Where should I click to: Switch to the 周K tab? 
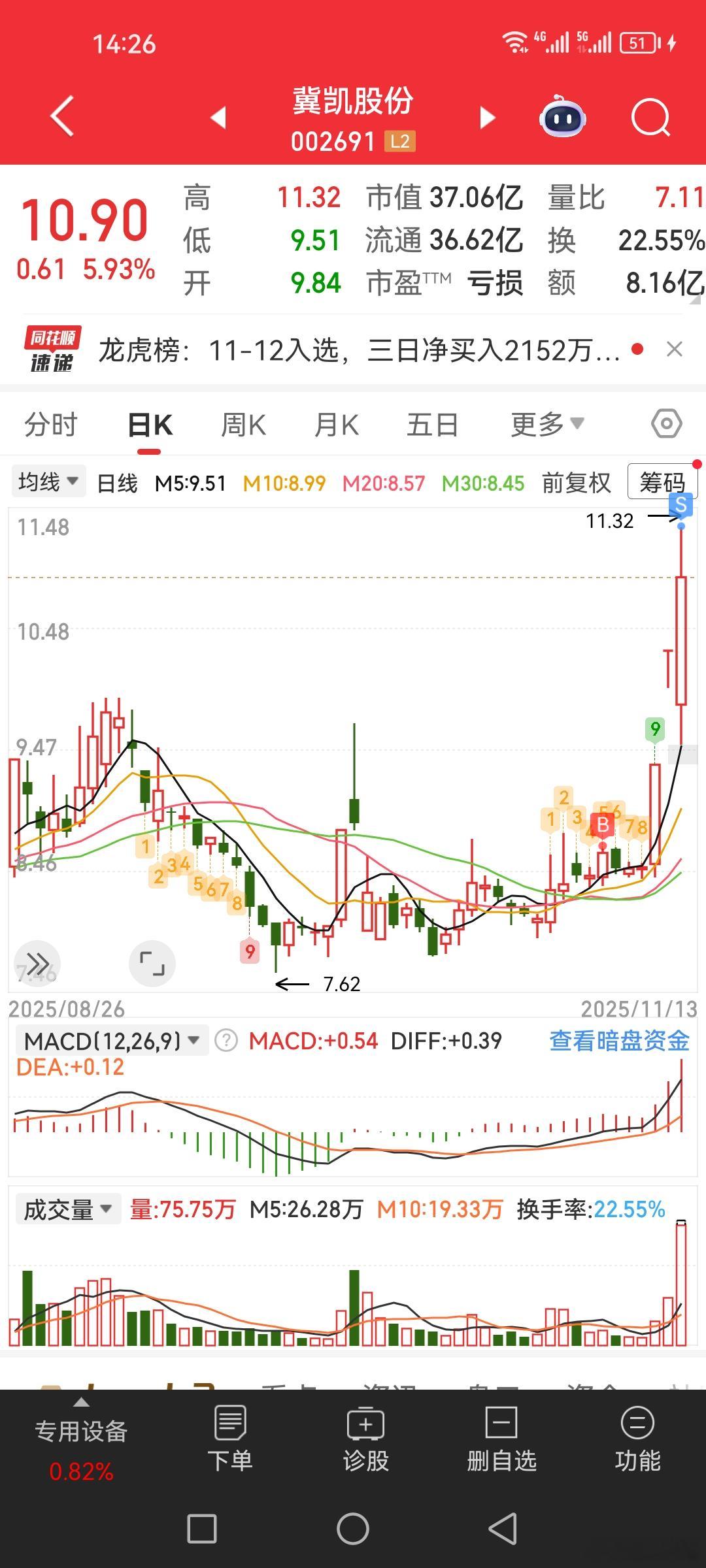coord(243,425)
